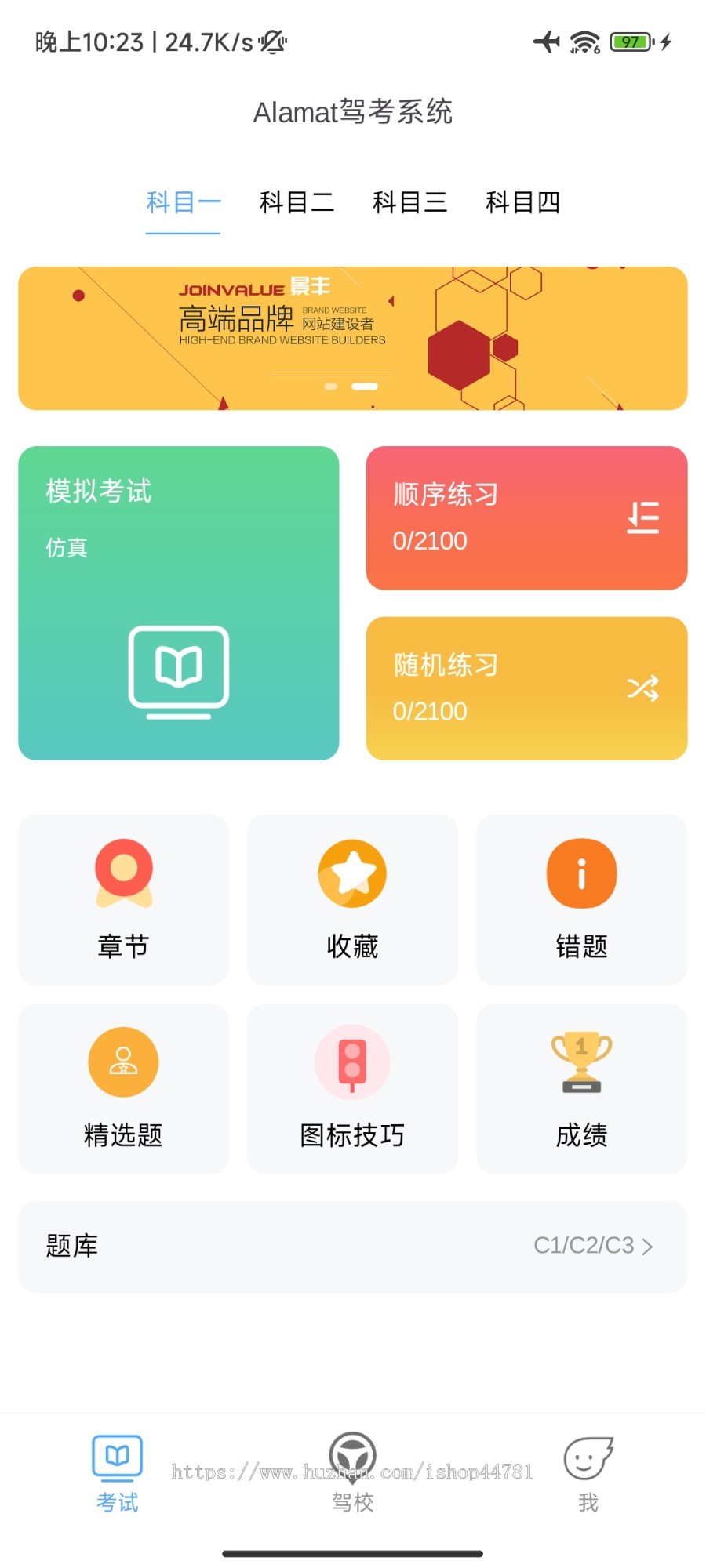Click the shuffle icon on 随机练习 card
Screen dimensions: 706x1568
tap(642, 689)
